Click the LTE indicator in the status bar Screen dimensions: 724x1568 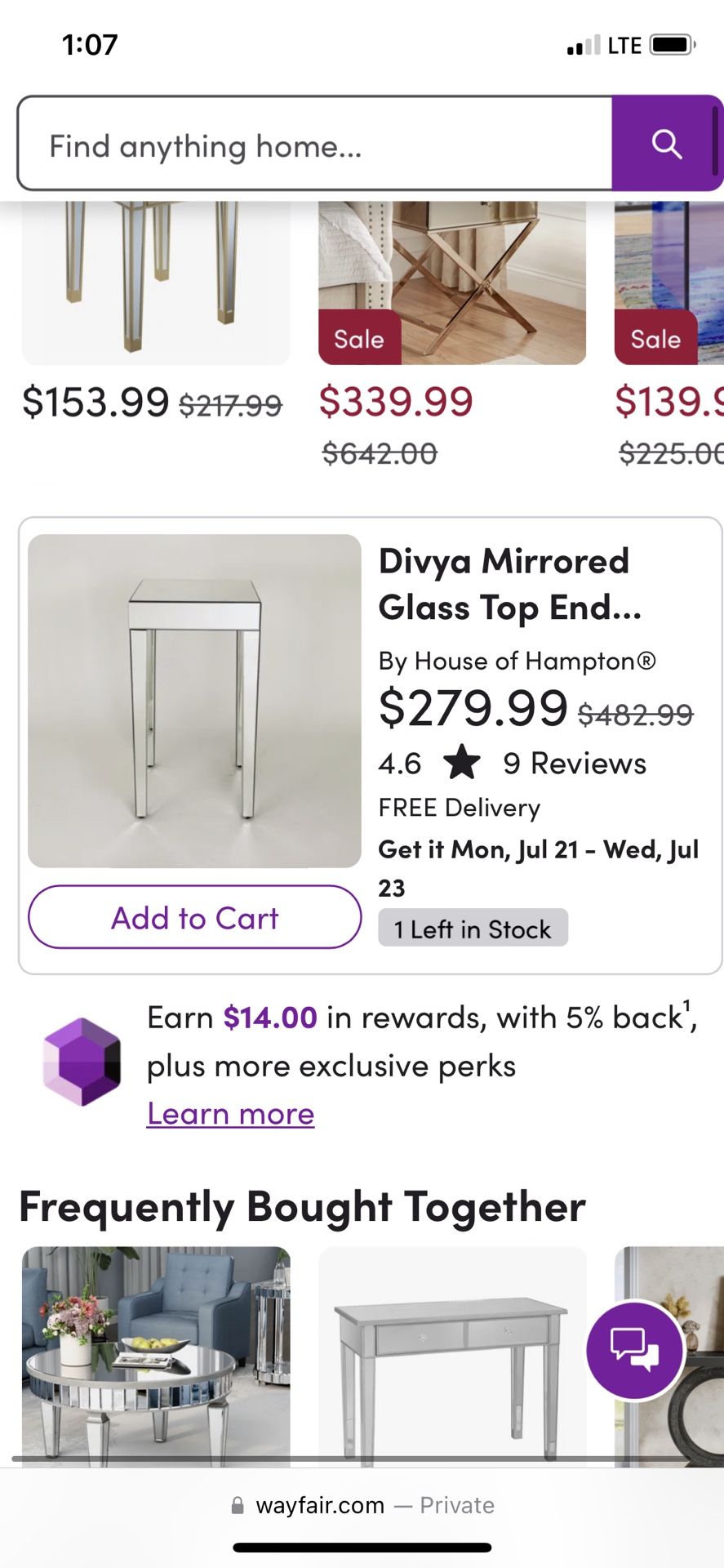625,45
